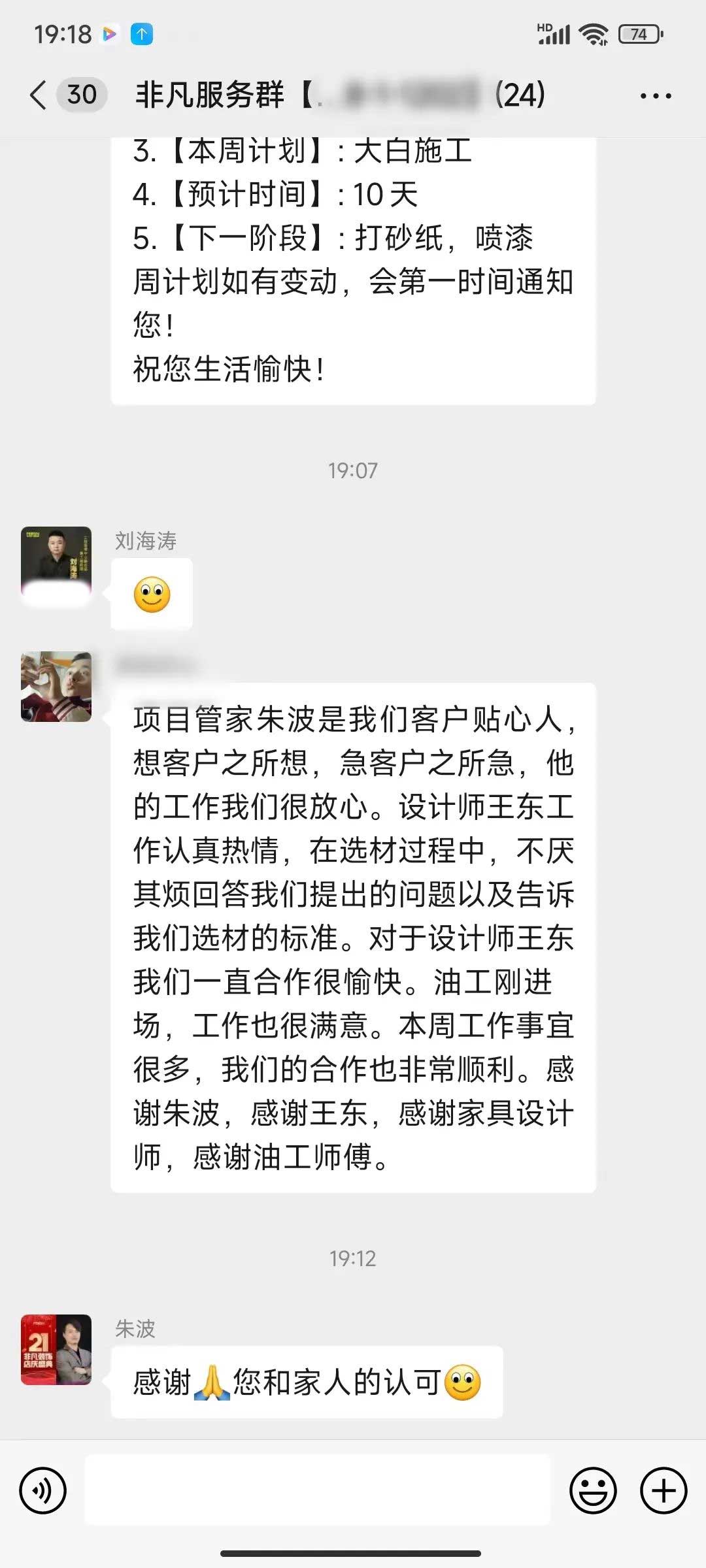Open the plus attachment menu

click(x=663, y=1491)
